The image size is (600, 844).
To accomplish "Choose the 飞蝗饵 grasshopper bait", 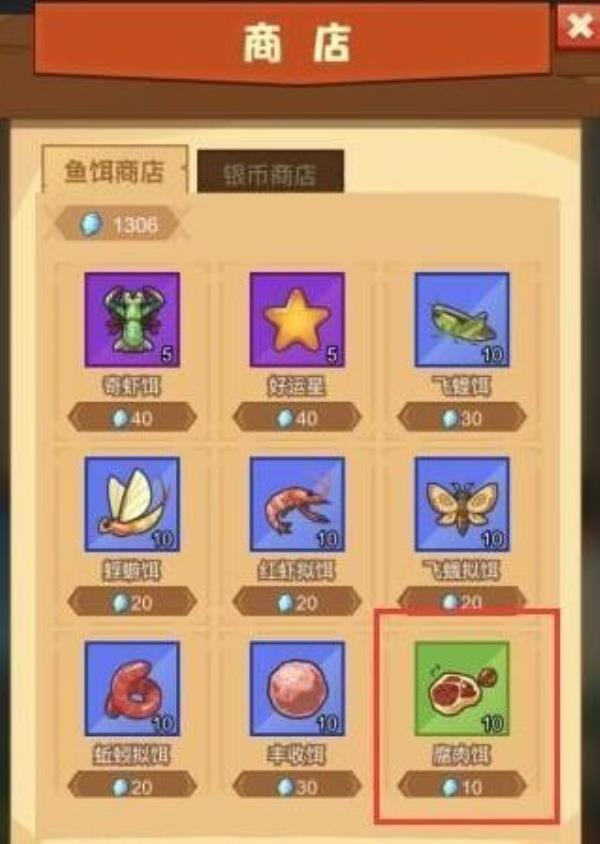I will point(462,320).
